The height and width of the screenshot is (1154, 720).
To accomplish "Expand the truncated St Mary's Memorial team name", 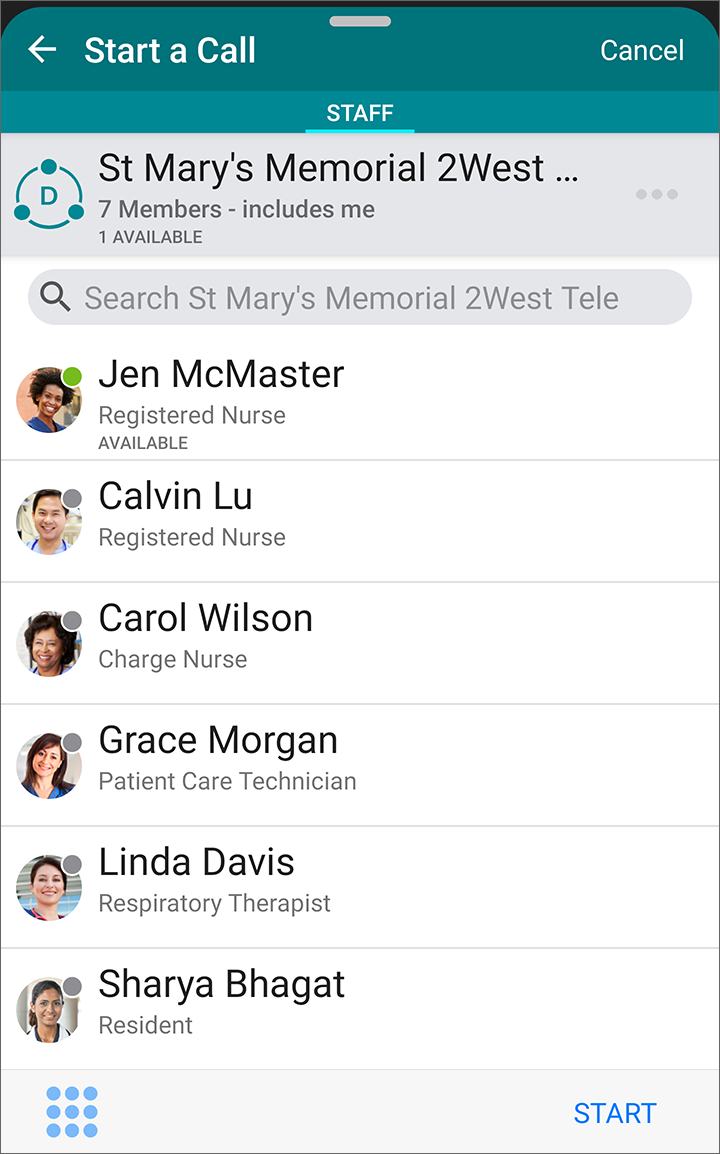I will coord(338,168).
